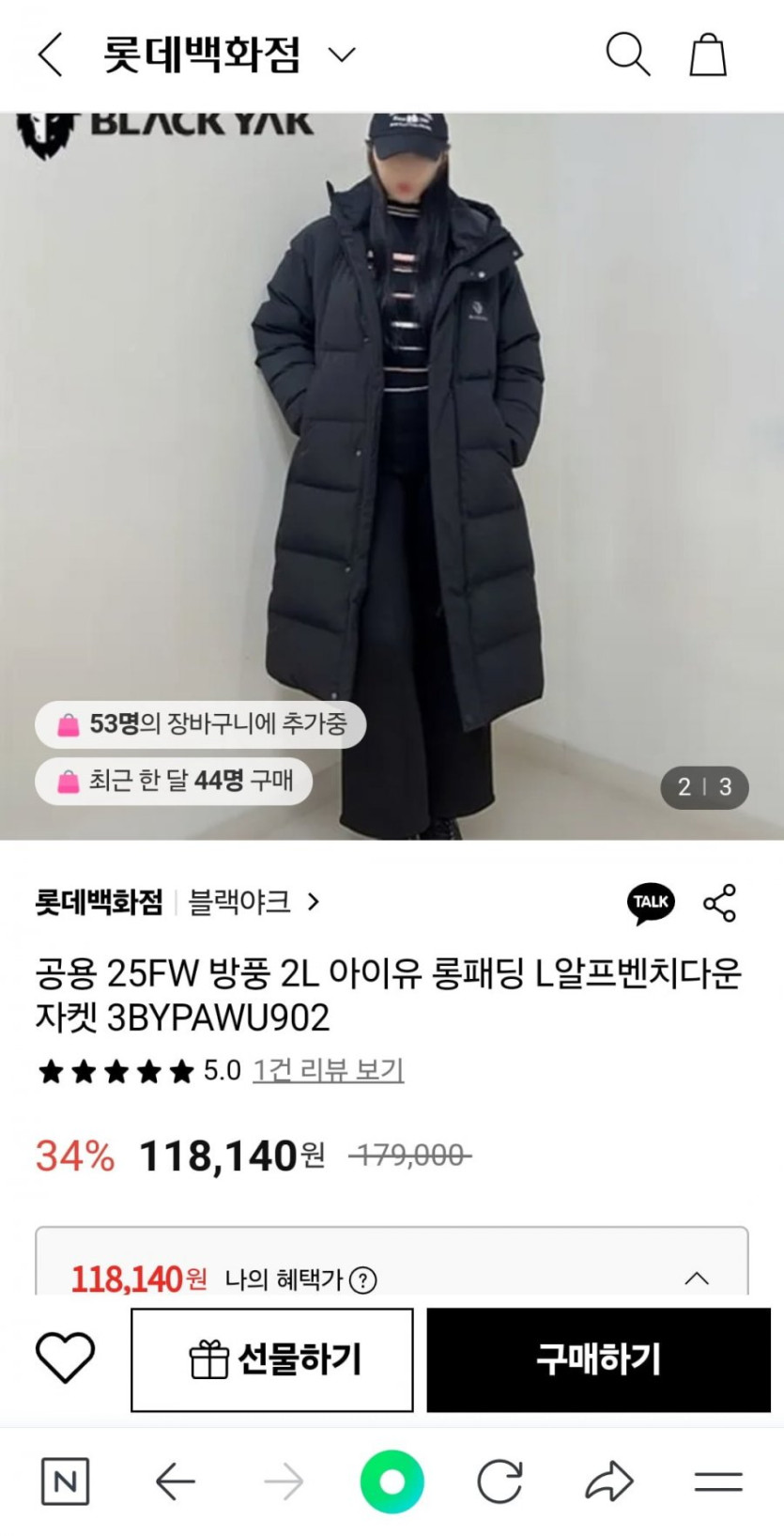
Task: Collapse the 나의 혜택가 section
Action: coord(697,1279)
